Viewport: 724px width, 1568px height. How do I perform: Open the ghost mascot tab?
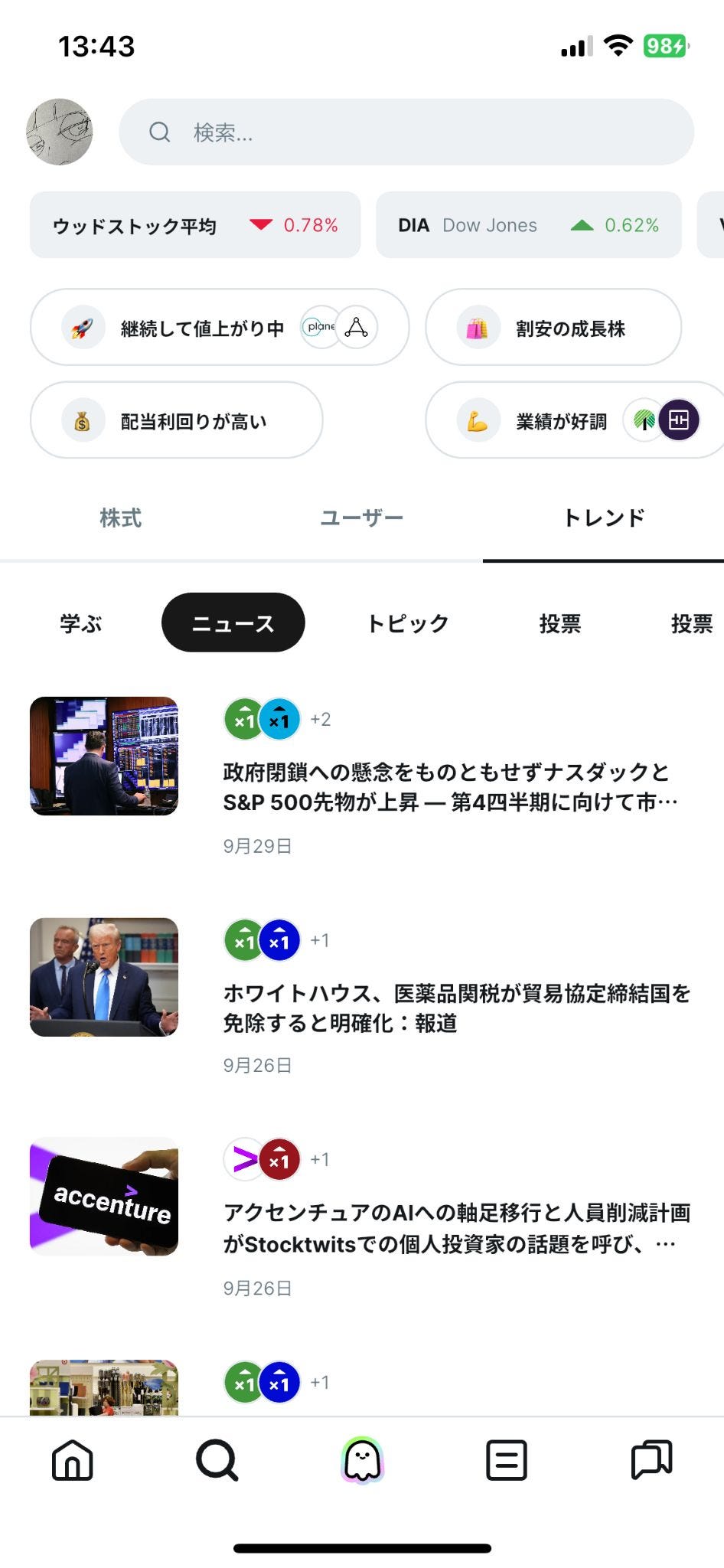point(362,1459)
